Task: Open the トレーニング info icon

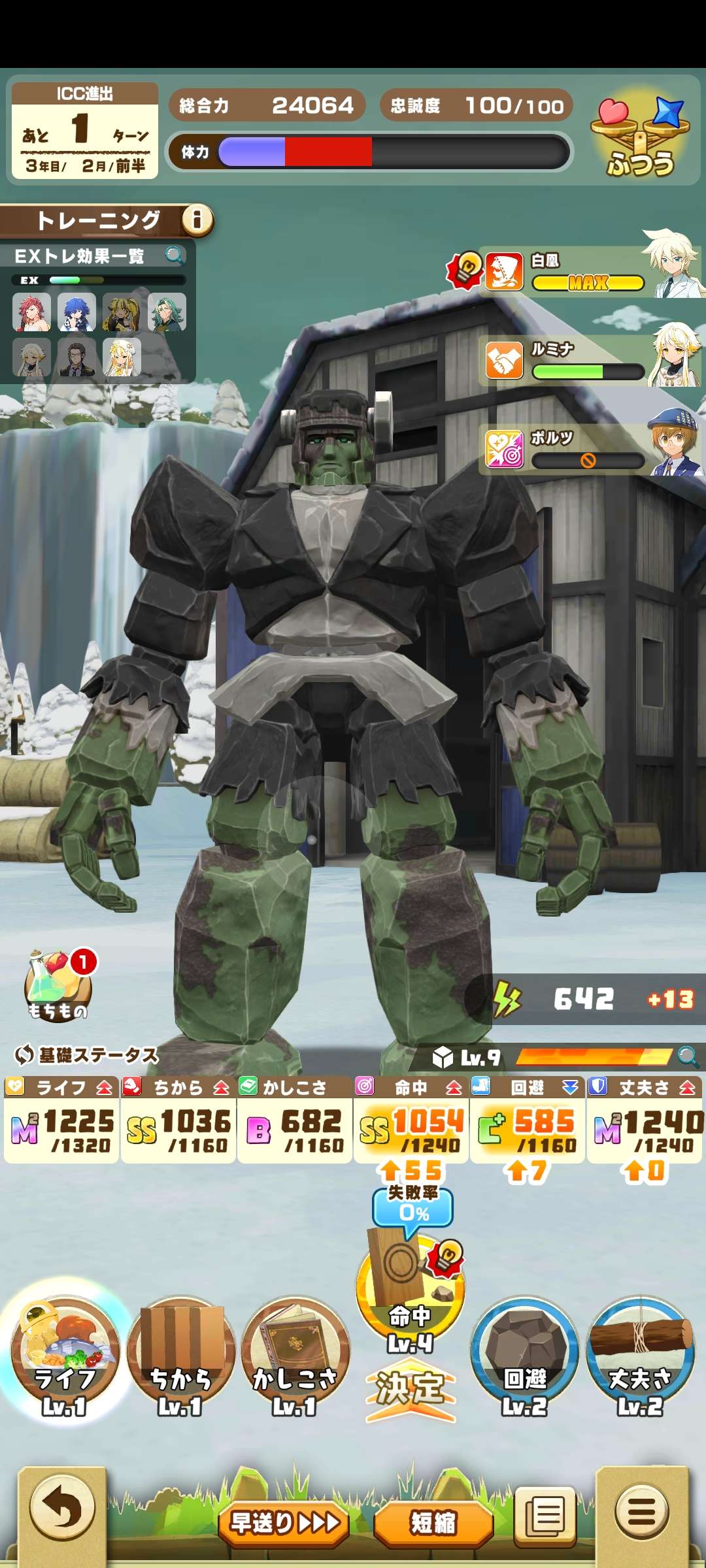Action: point(197,220)
